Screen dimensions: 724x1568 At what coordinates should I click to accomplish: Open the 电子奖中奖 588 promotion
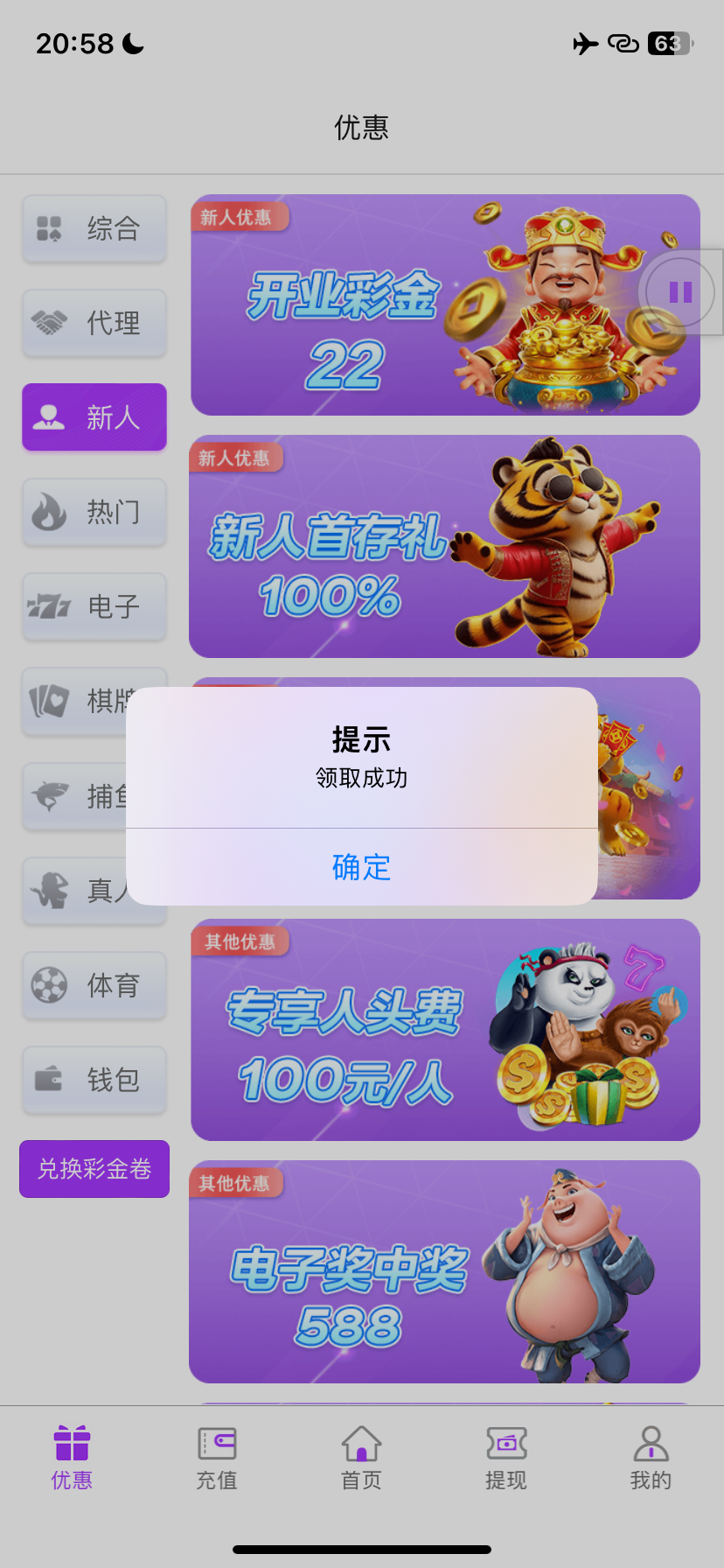click(x=444, y=1271)
